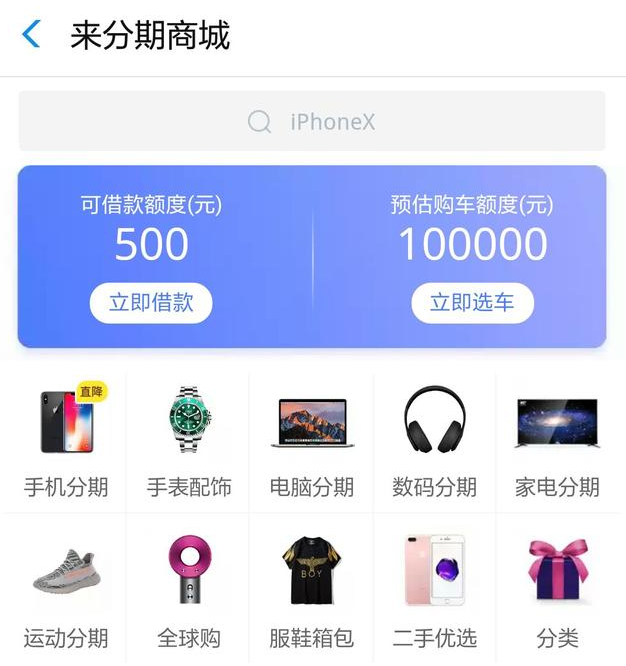Choose the 家电分期 category
The height and width of the screenshot is (666, 626).
(557, 441)
